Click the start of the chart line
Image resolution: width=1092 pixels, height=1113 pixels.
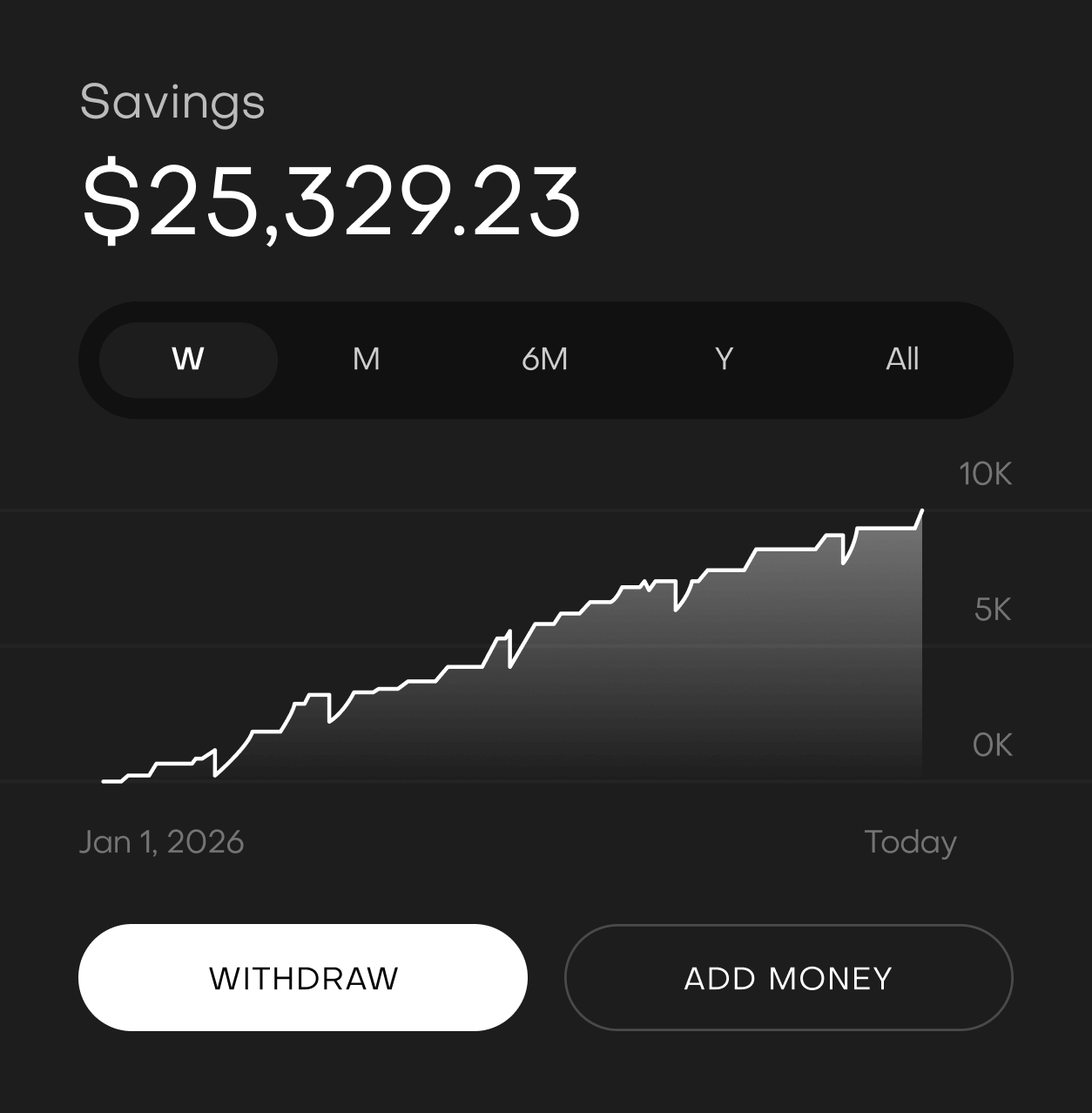point(106,781)
